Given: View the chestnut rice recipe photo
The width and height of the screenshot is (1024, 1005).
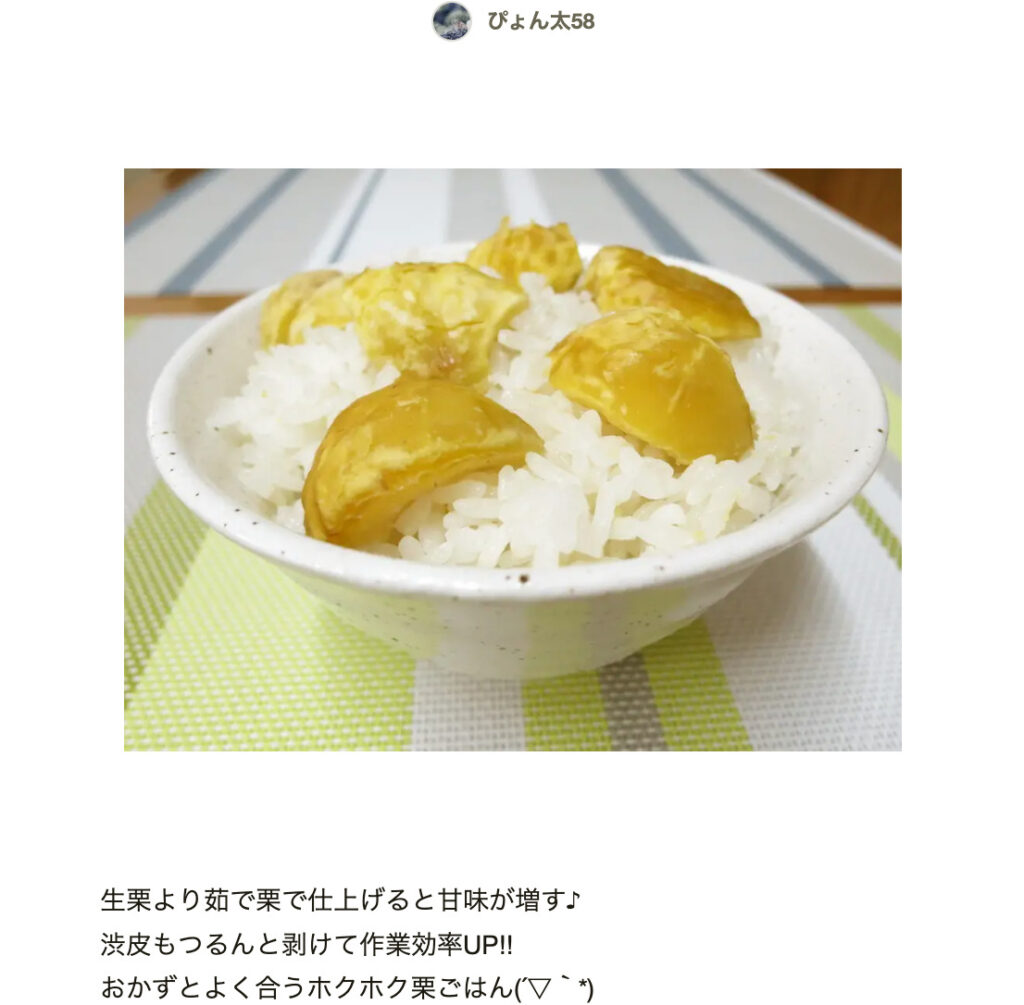Looking at the screenshot, I should tap(512, 459).
